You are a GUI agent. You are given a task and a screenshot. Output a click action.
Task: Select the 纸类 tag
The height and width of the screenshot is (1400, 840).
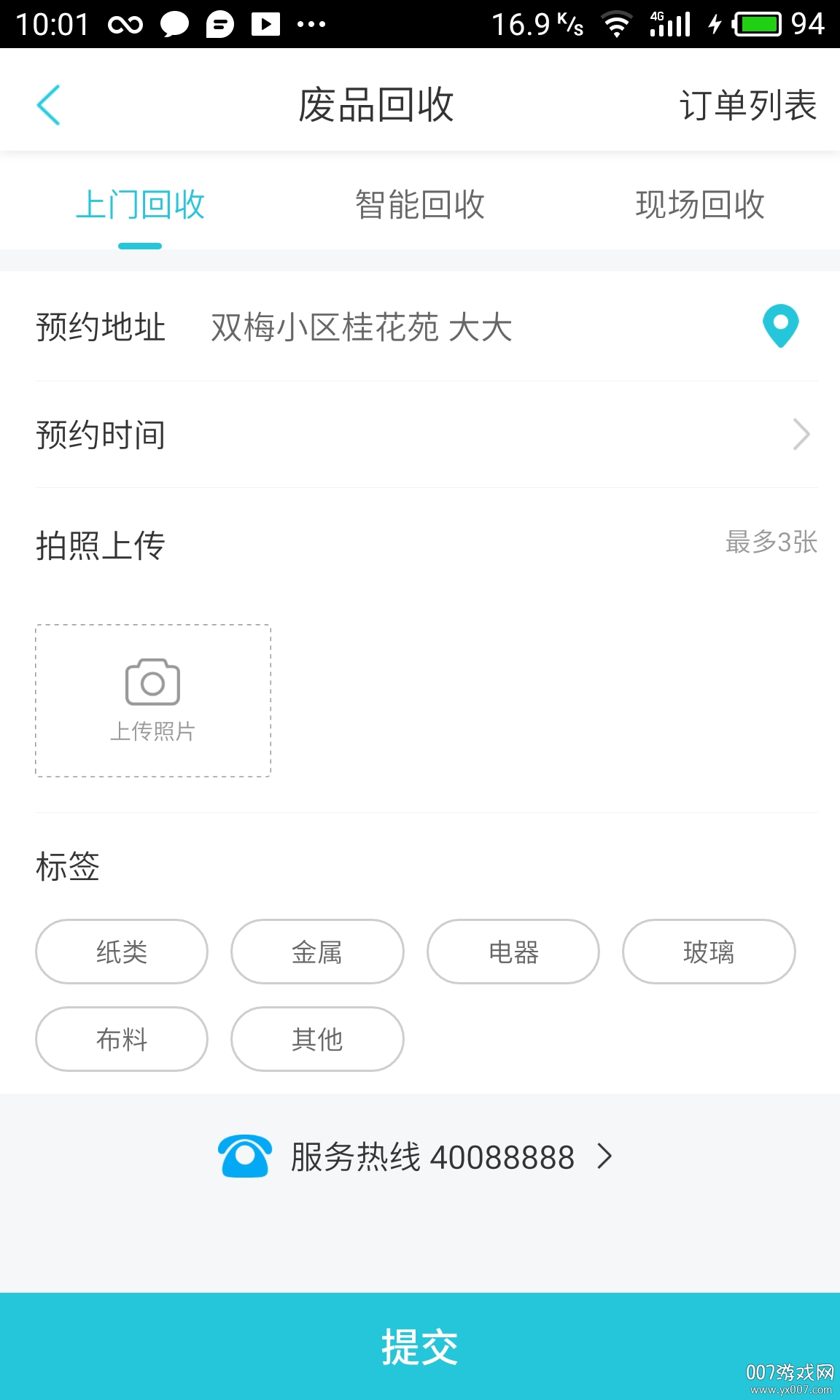[122, 952]
